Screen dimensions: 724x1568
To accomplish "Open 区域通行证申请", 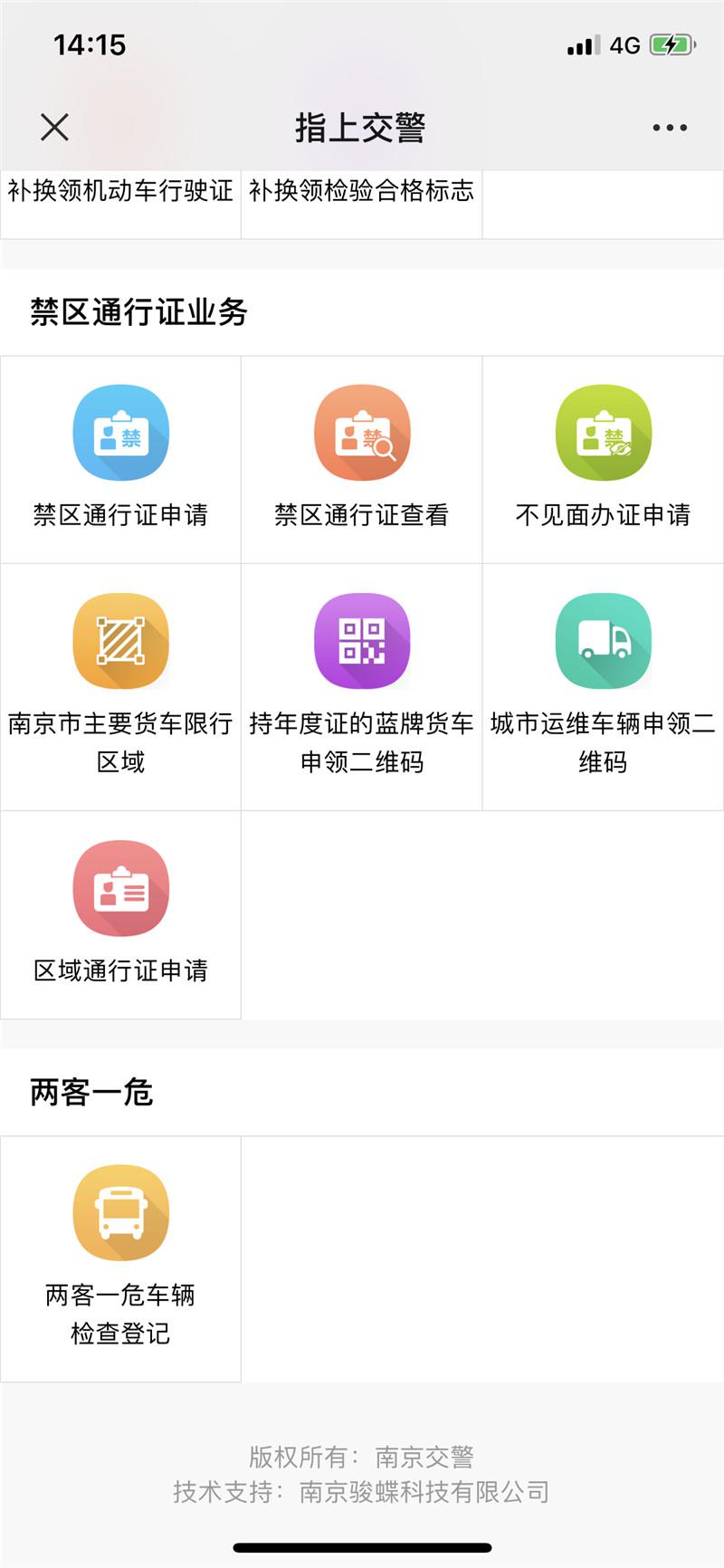I will point(120,914).
